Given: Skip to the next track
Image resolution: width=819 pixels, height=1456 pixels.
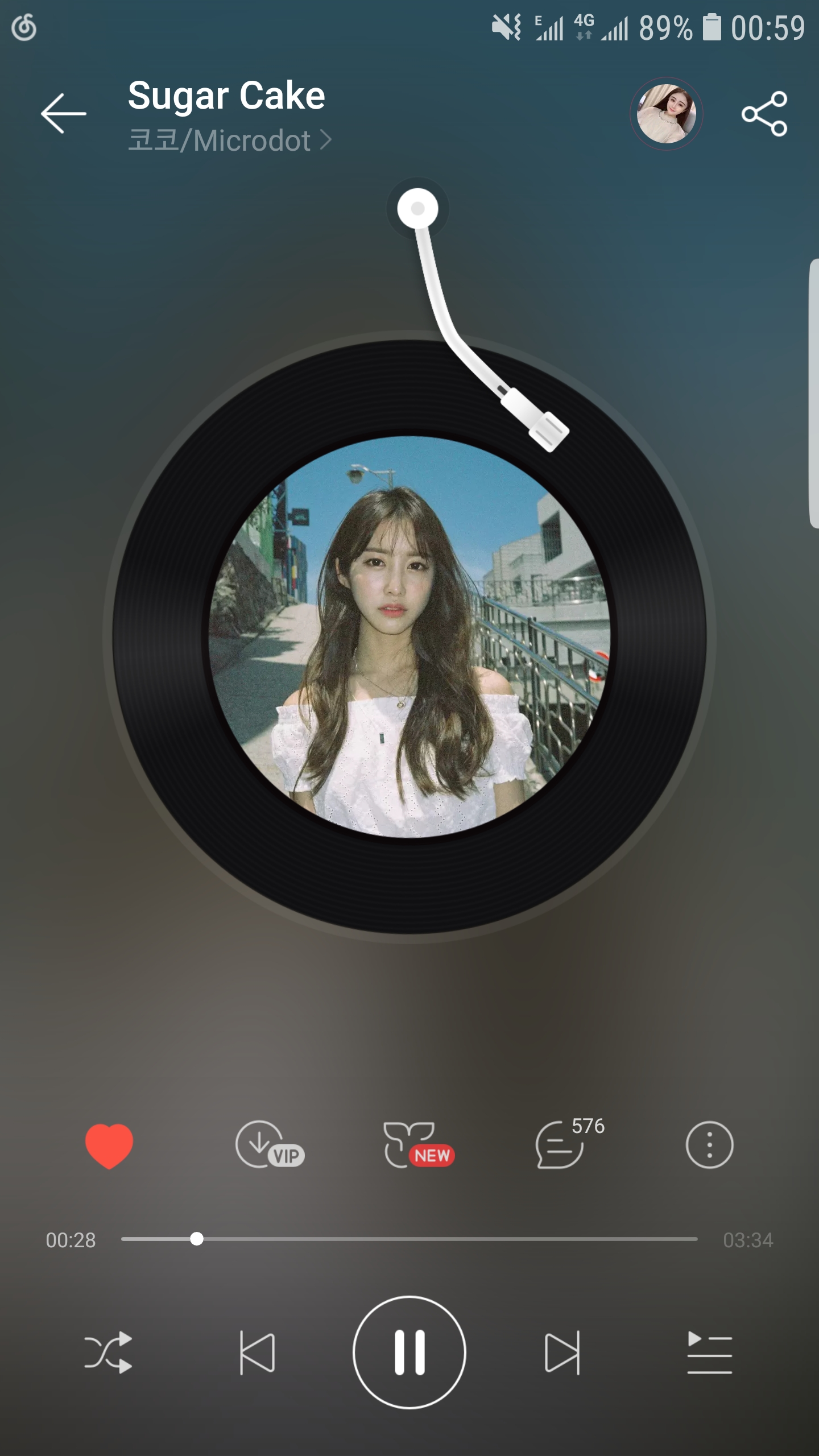Looking at the screenshot, I should (x=562, y=1352).
